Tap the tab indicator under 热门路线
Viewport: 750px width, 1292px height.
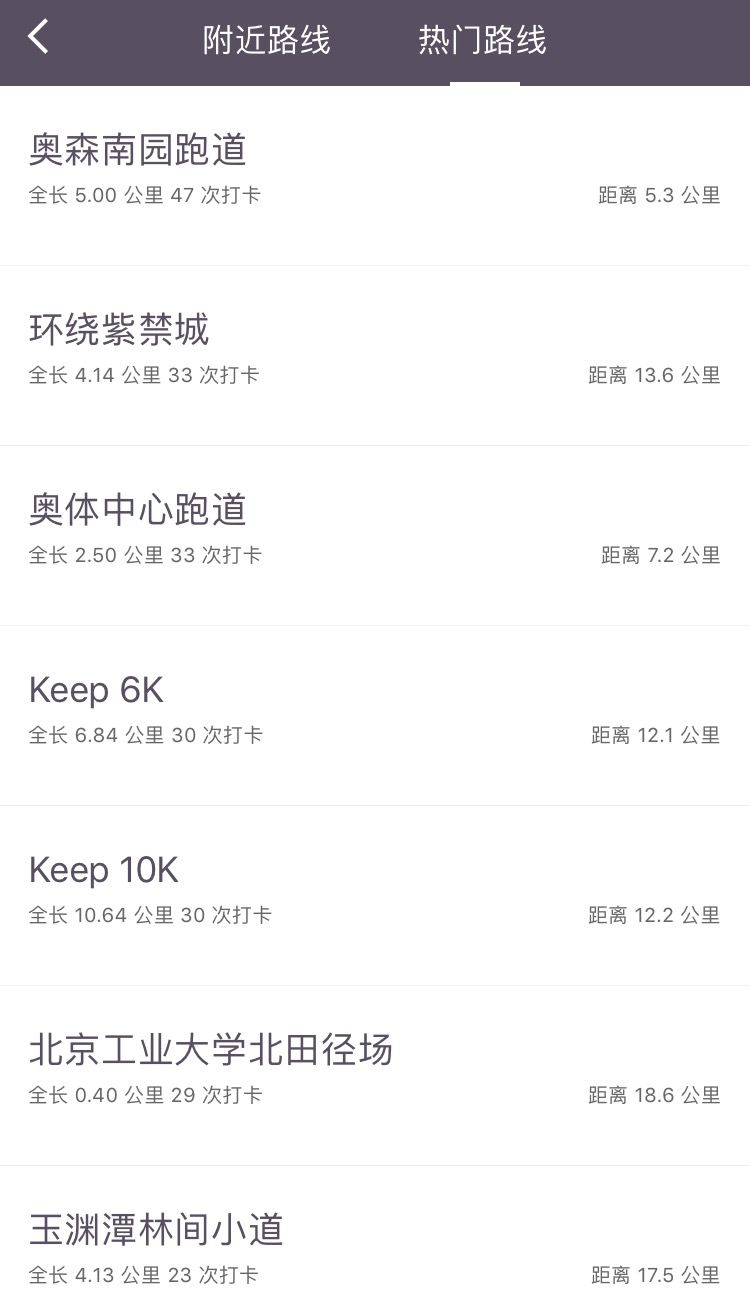click(x=484, y=86)
